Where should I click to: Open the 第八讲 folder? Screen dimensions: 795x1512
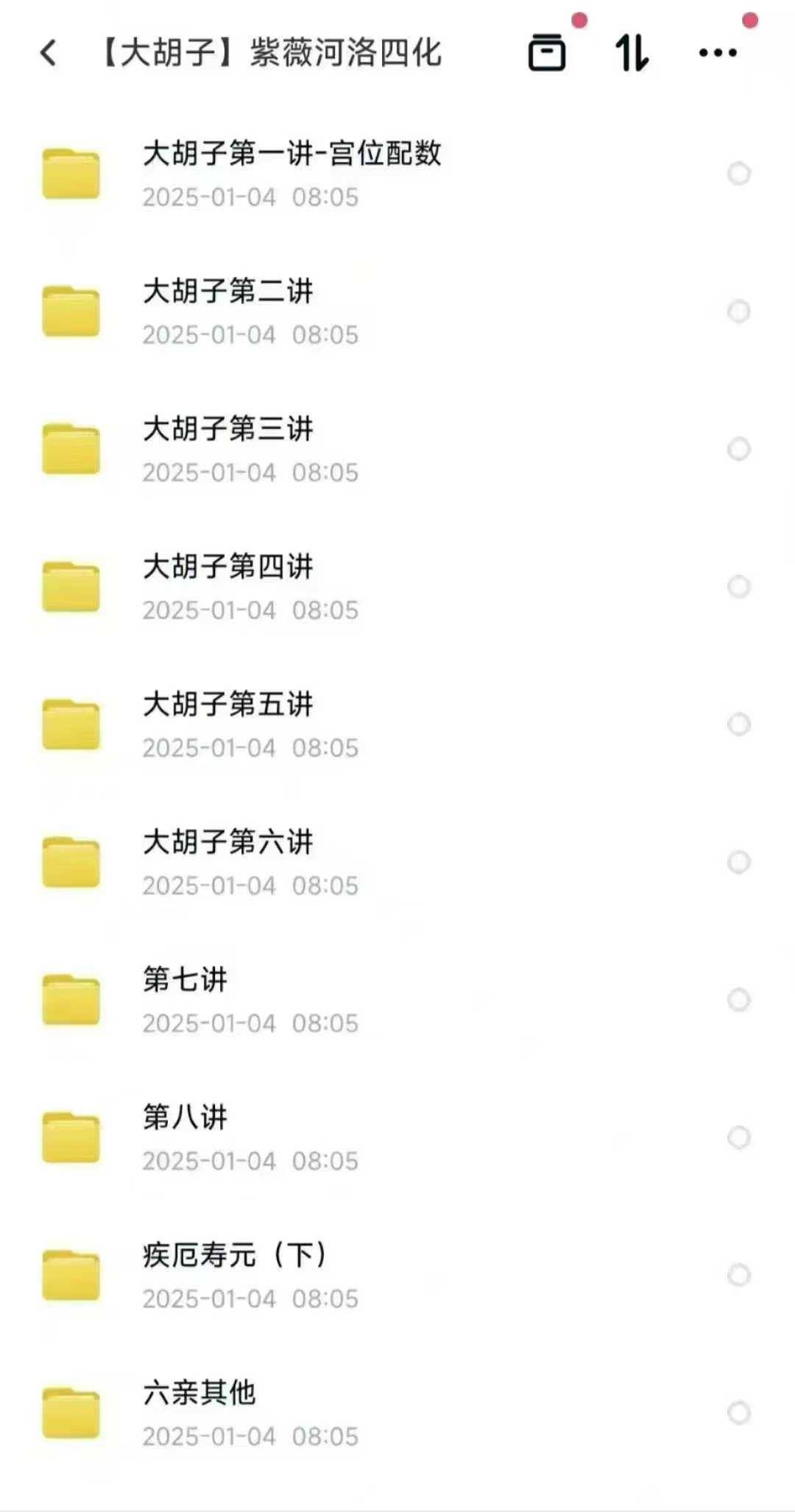pos(185,1137)
